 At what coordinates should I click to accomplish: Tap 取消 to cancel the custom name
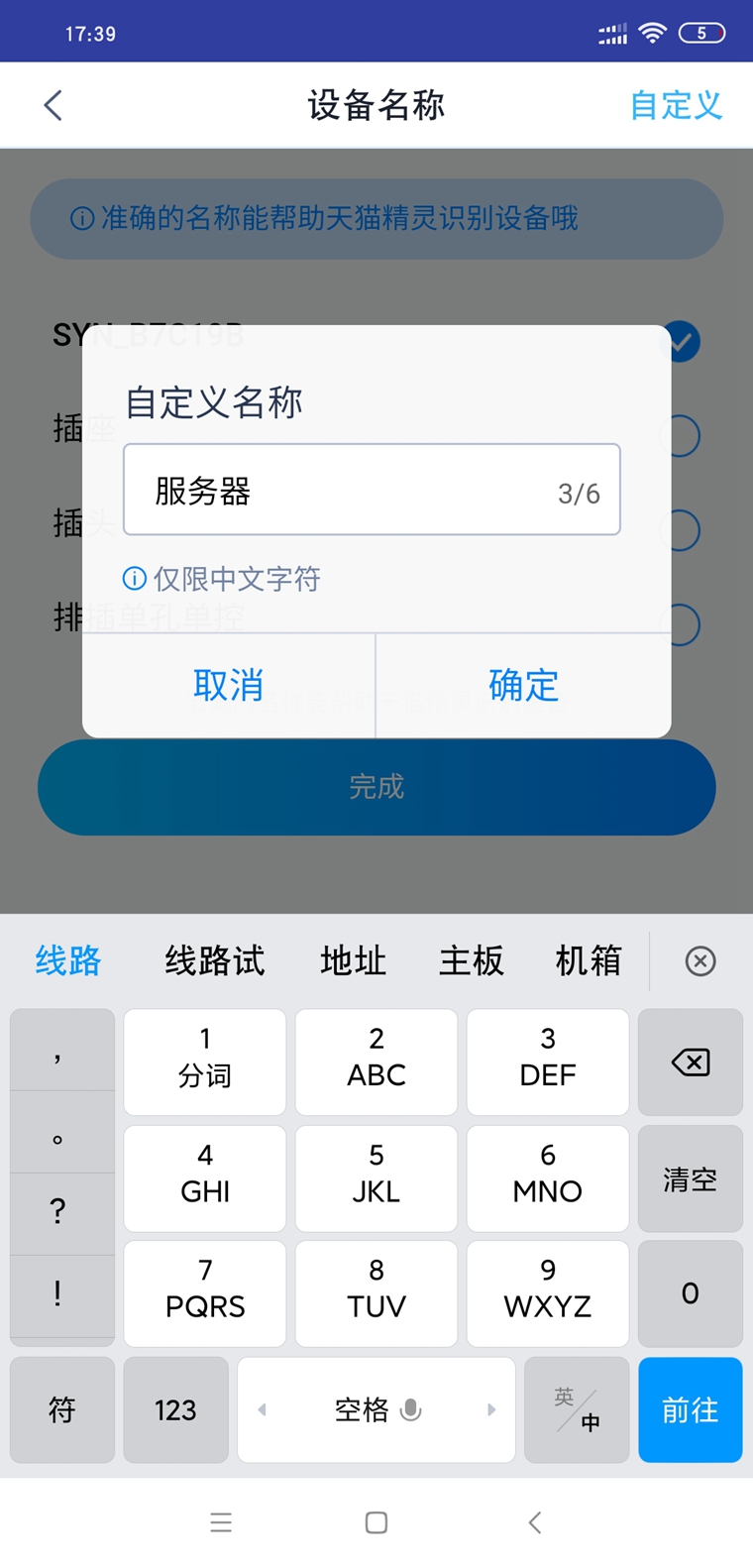[x=229, y=685]
